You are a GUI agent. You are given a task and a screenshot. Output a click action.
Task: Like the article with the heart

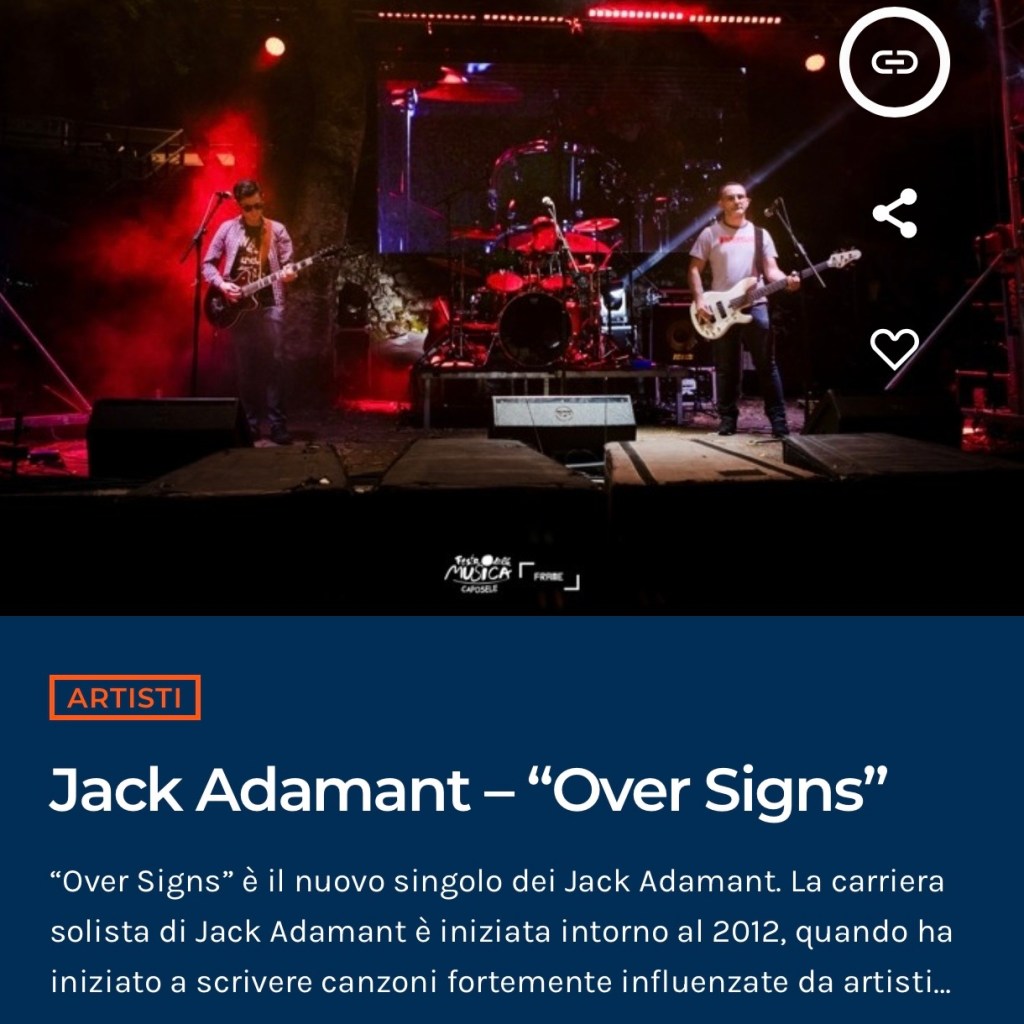[x=894, y=348]
